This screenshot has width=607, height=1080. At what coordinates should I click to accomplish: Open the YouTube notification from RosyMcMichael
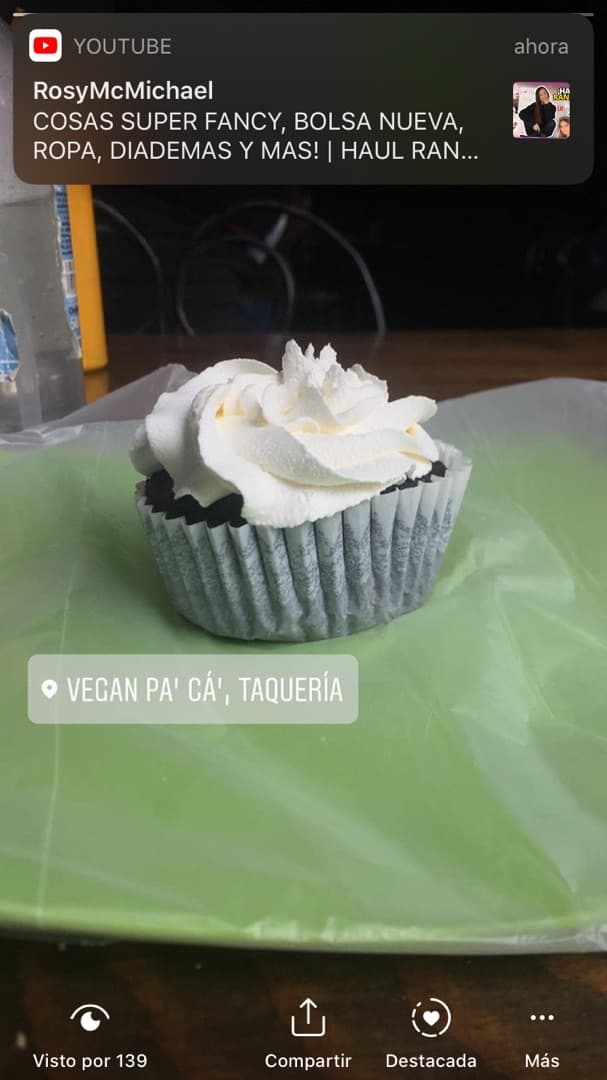click(x=300, y=100)
